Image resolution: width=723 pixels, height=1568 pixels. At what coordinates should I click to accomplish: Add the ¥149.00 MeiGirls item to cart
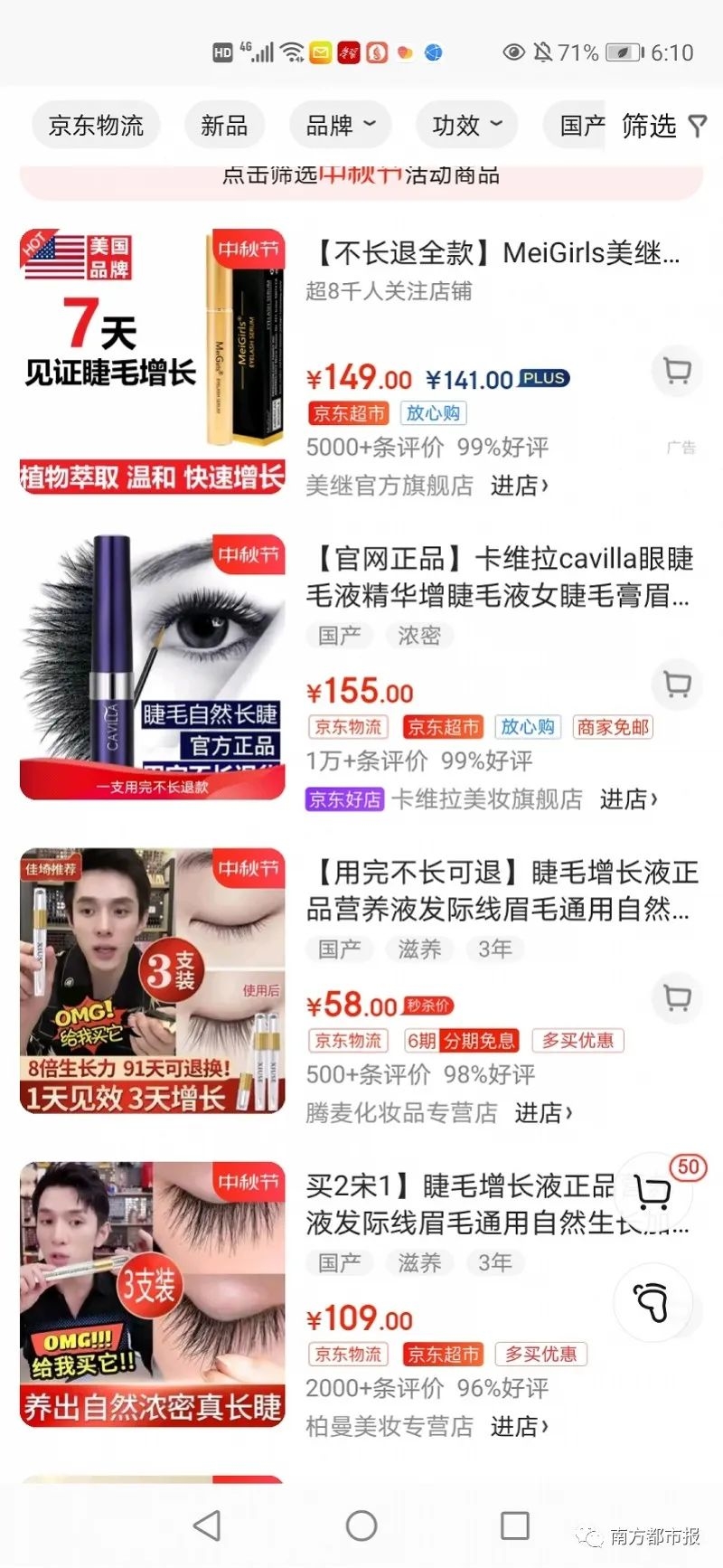tap(677, 370)
